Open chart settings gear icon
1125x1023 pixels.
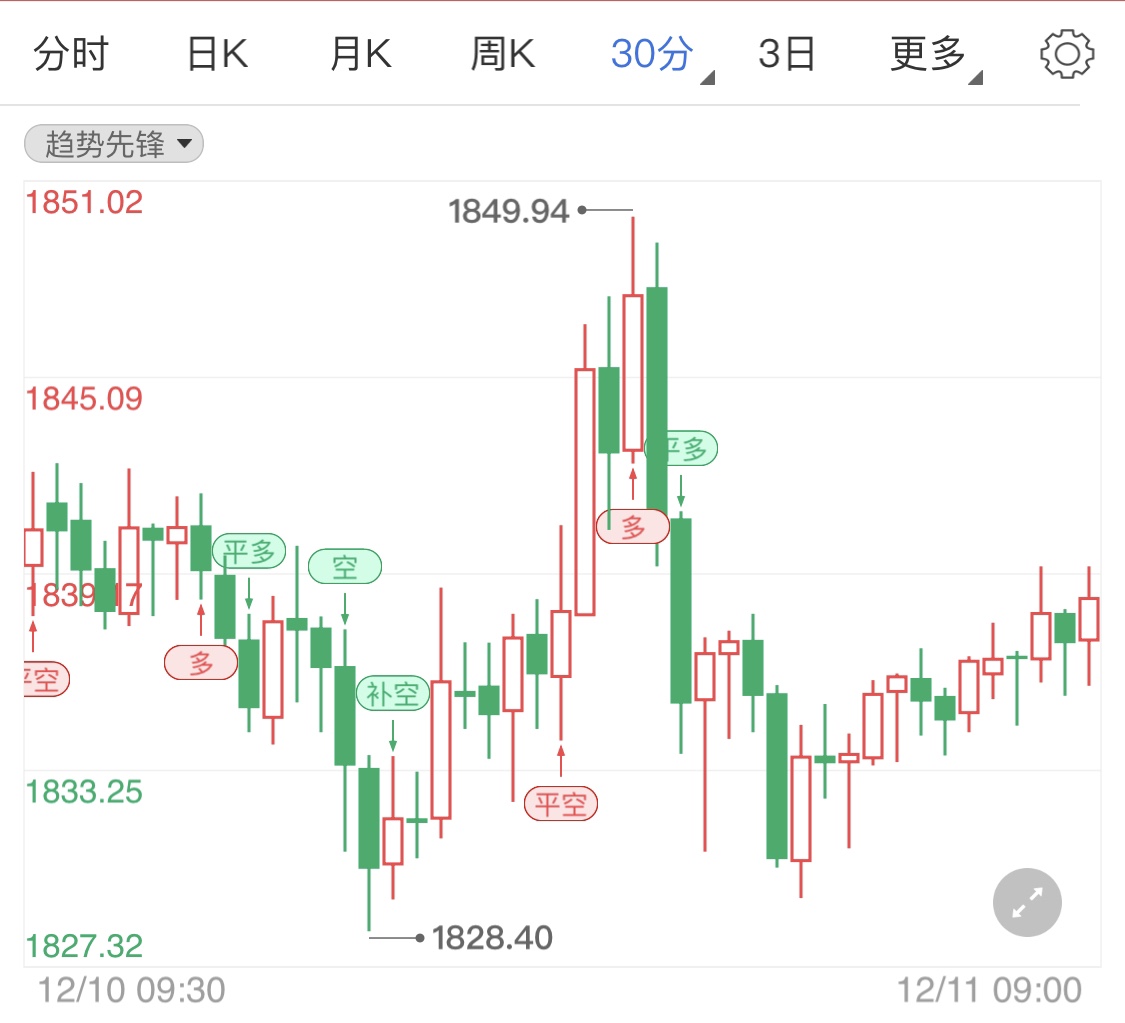(1067, 55)
